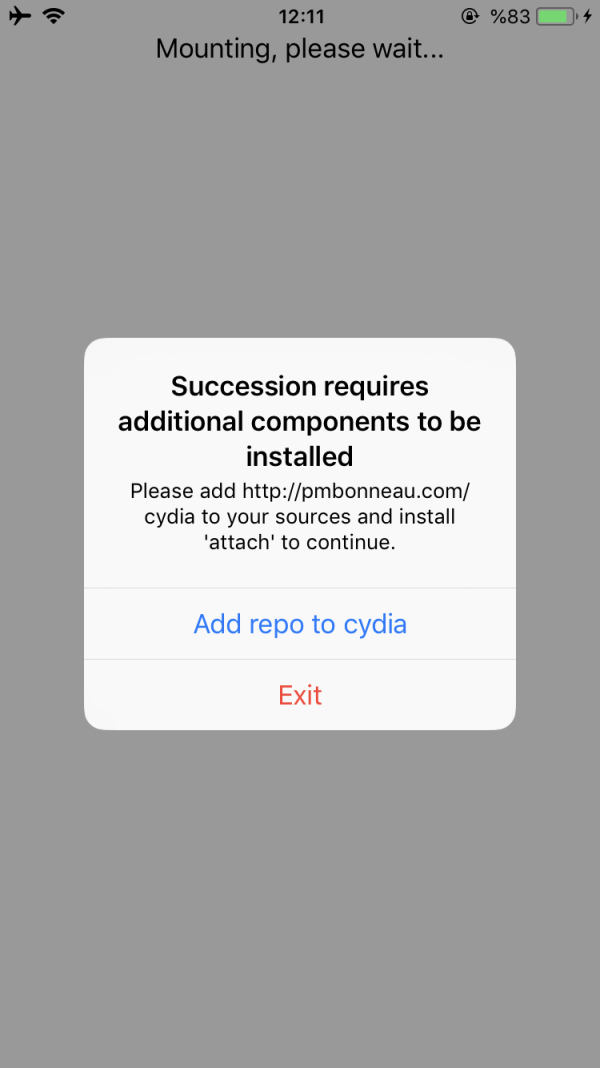Exit the Succession dialog
This screenshot has height=1068, width=600.
(x=300, y=695)
